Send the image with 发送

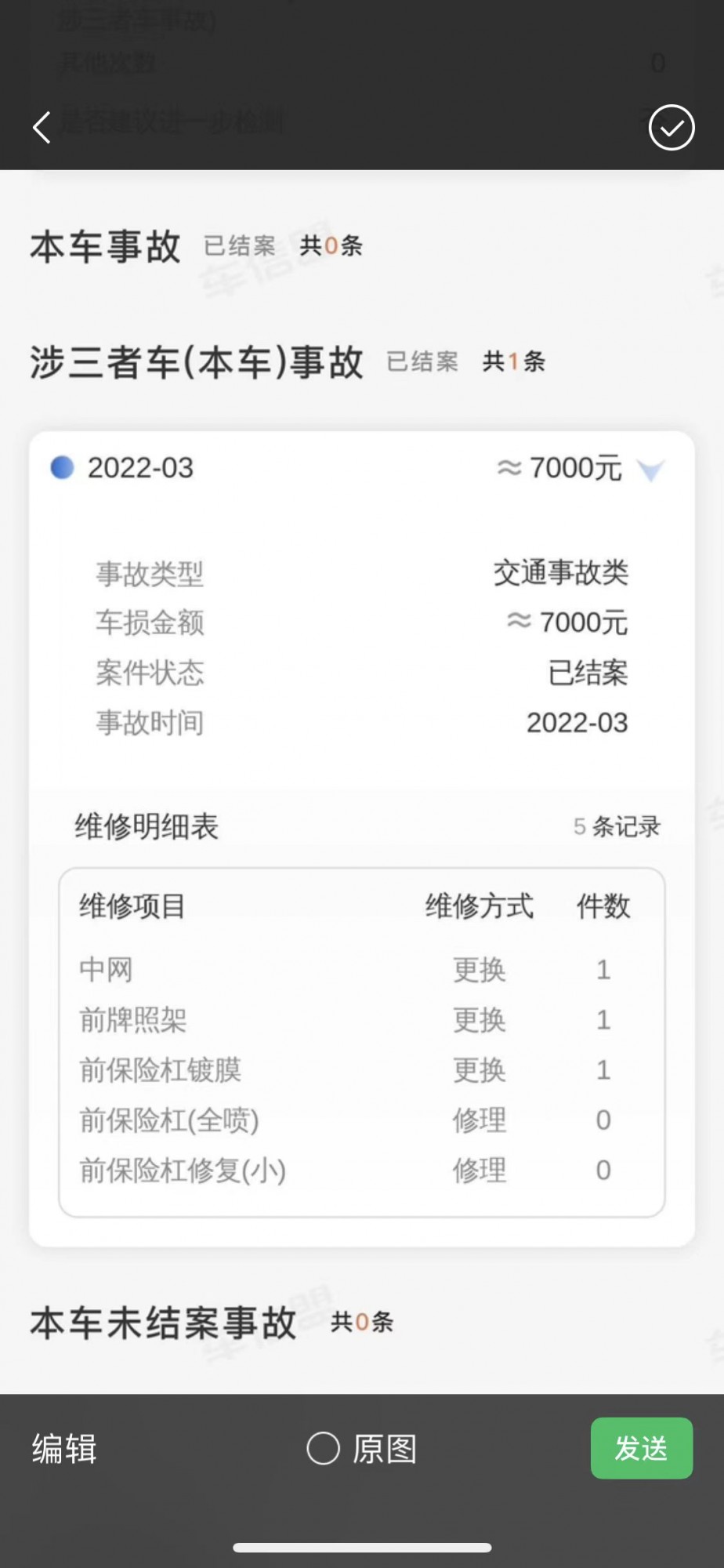641,1448
